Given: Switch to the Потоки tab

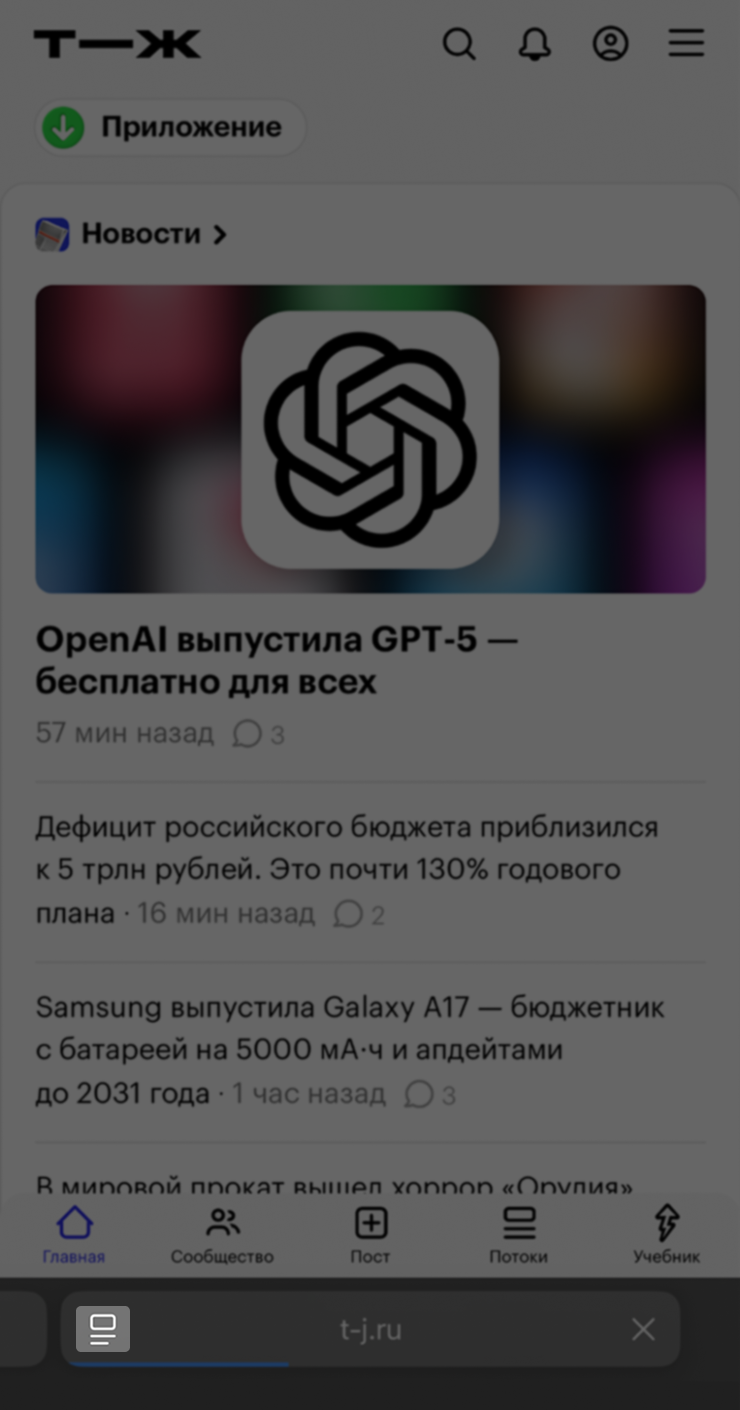Looking at the screenshot, I should pos(518,1235).
